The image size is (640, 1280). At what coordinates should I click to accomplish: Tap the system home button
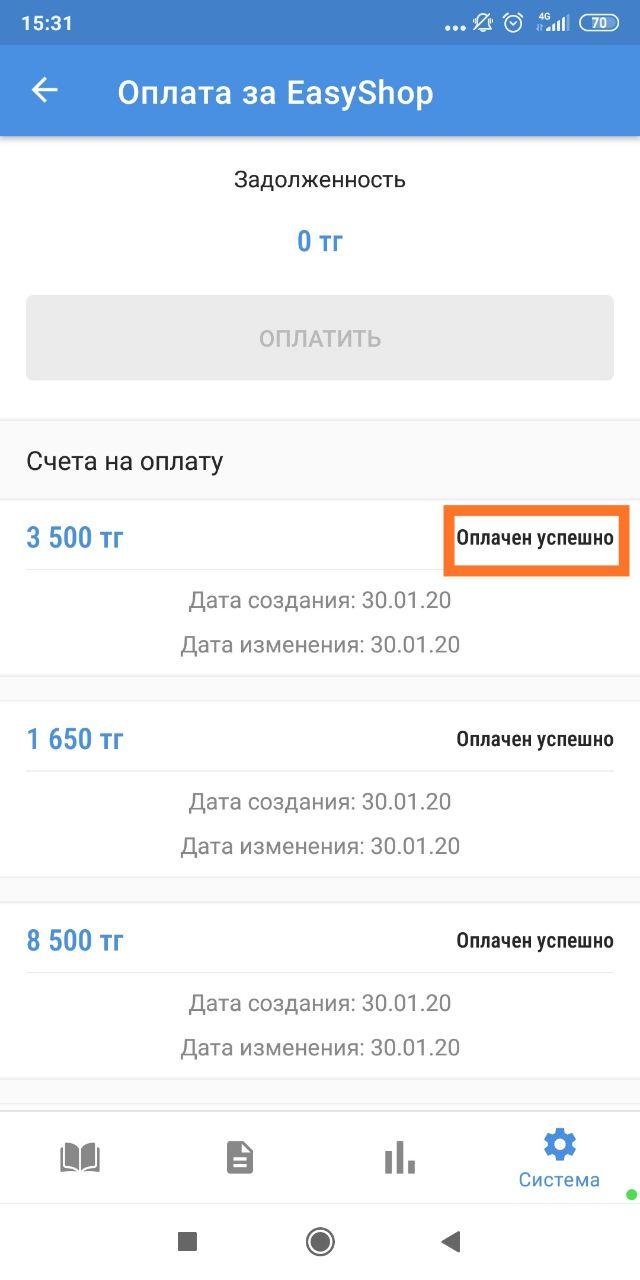(x=320, y=1242)
